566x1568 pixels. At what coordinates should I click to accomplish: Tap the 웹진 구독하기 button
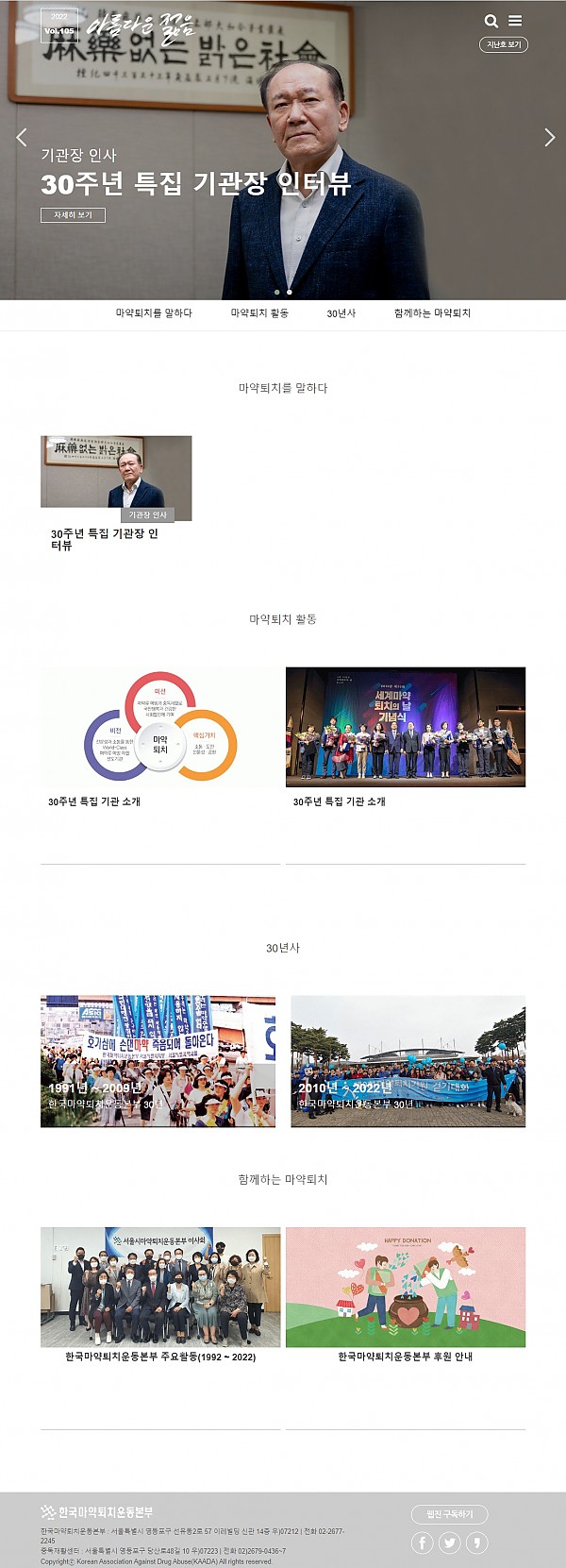point(449,1514)
